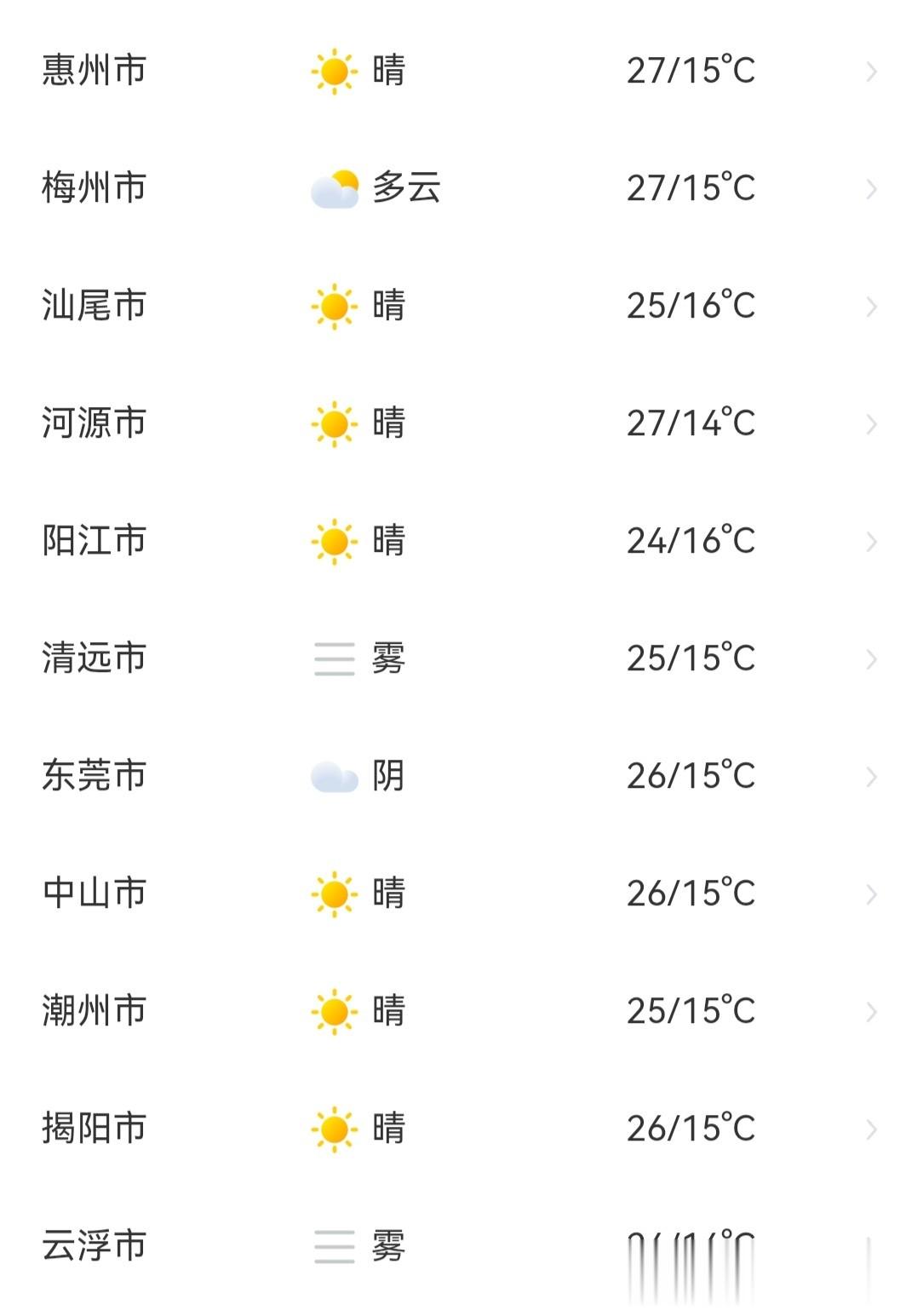Open the 云浮市 weather row
Viewport: 923px width, 1316px height.
(461, 1246)
